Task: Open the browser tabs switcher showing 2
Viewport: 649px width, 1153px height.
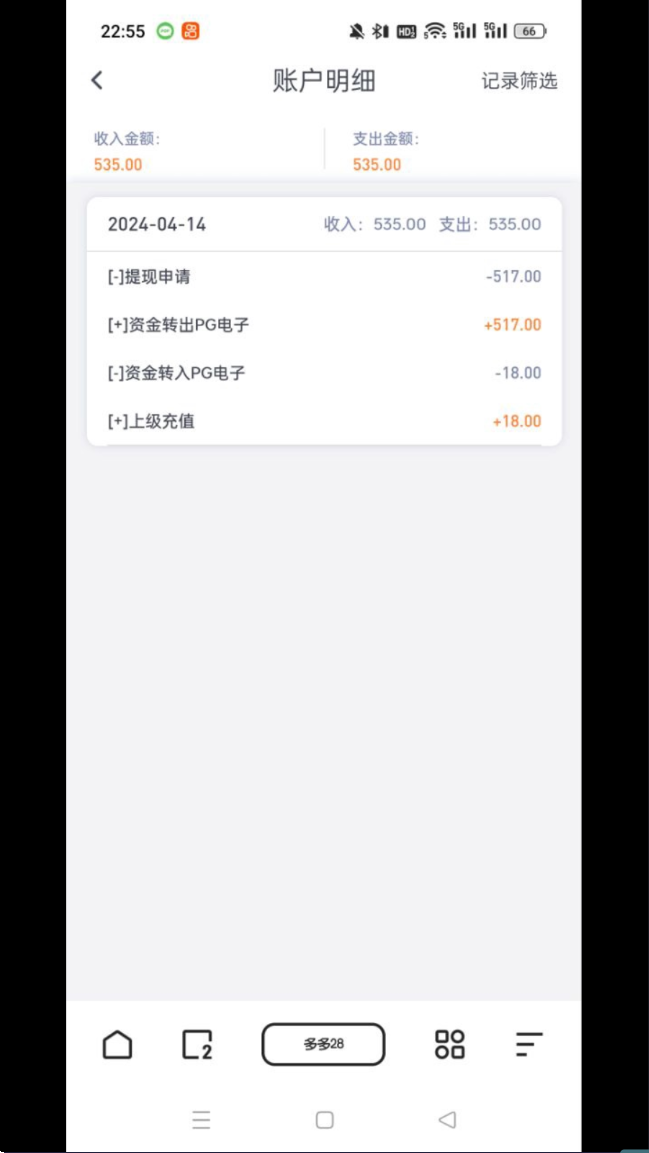Action: click(197, 1044)
